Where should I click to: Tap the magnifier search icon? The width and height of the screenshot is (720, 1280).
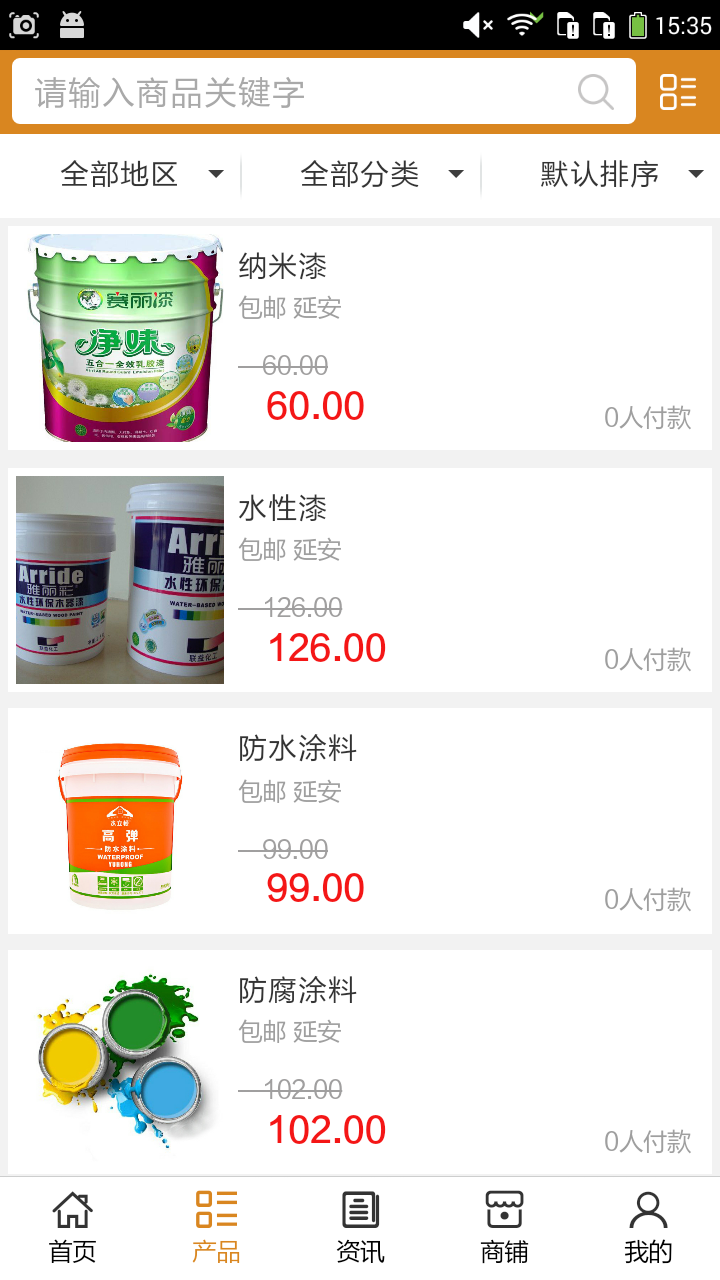596,92
